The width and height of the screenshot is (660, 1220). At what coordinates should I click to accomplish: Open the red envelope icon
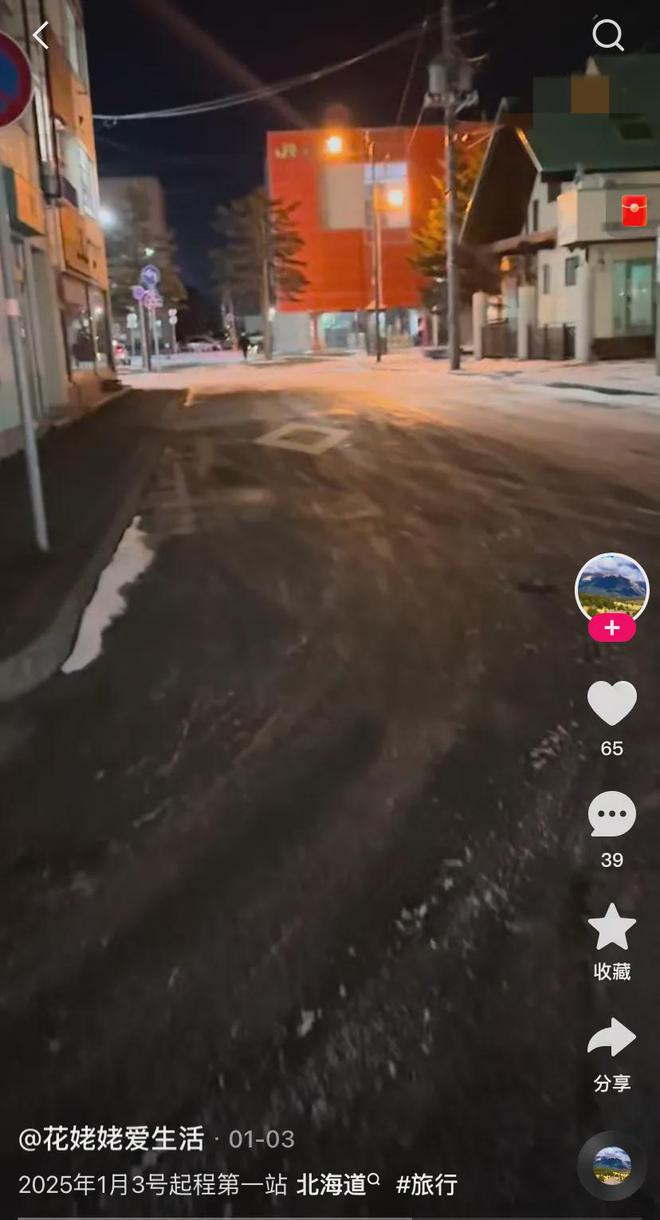pos(634,211)
